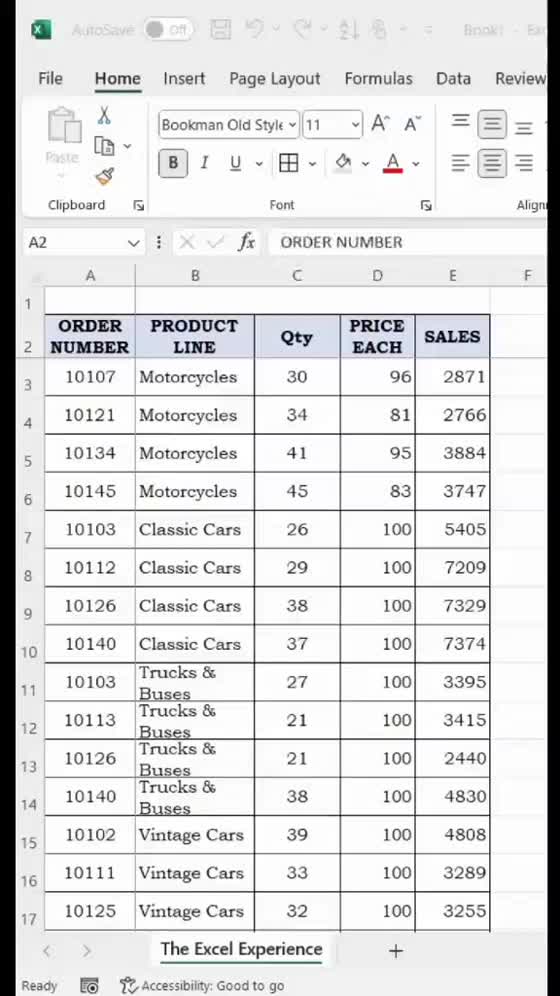
Task: Toggle the AutoSave switch
Action: (x=168, y=29)
